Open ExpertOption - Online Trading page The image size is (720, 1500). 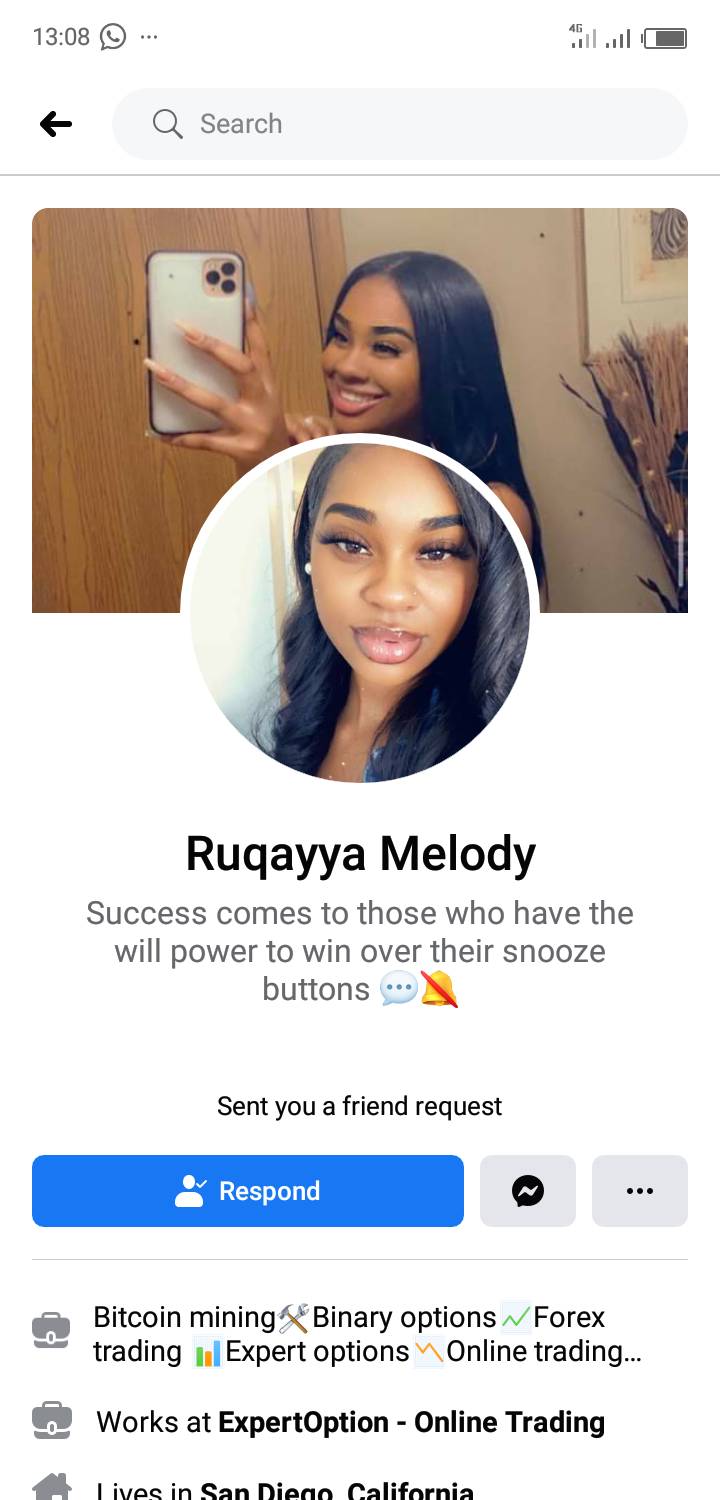tap(411, 1422)
